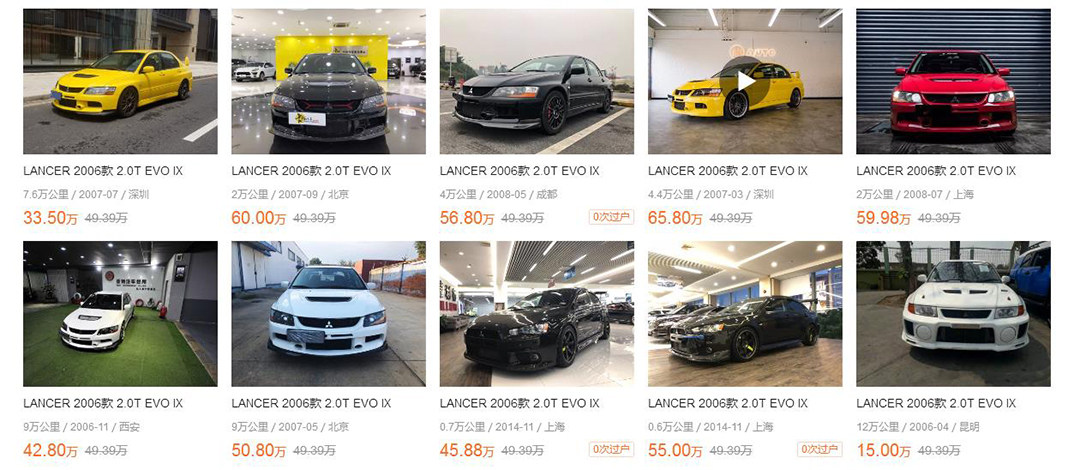This screenshot has height=470, width=1080.
Task: Open the 33.50万 Shenzhen LANCER listing
Action: [x=120, y=81]
